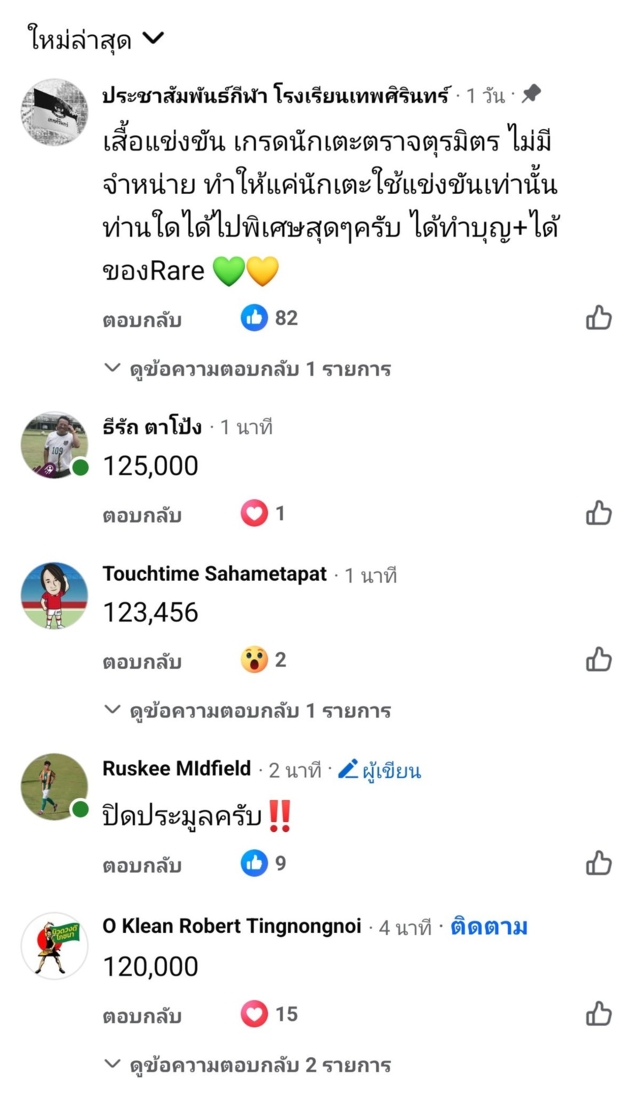The height and width of the screenshot is (1093, 640).
Task: View reactions on the pinned comment's 82 likes
Action: (x=270, y=318)
